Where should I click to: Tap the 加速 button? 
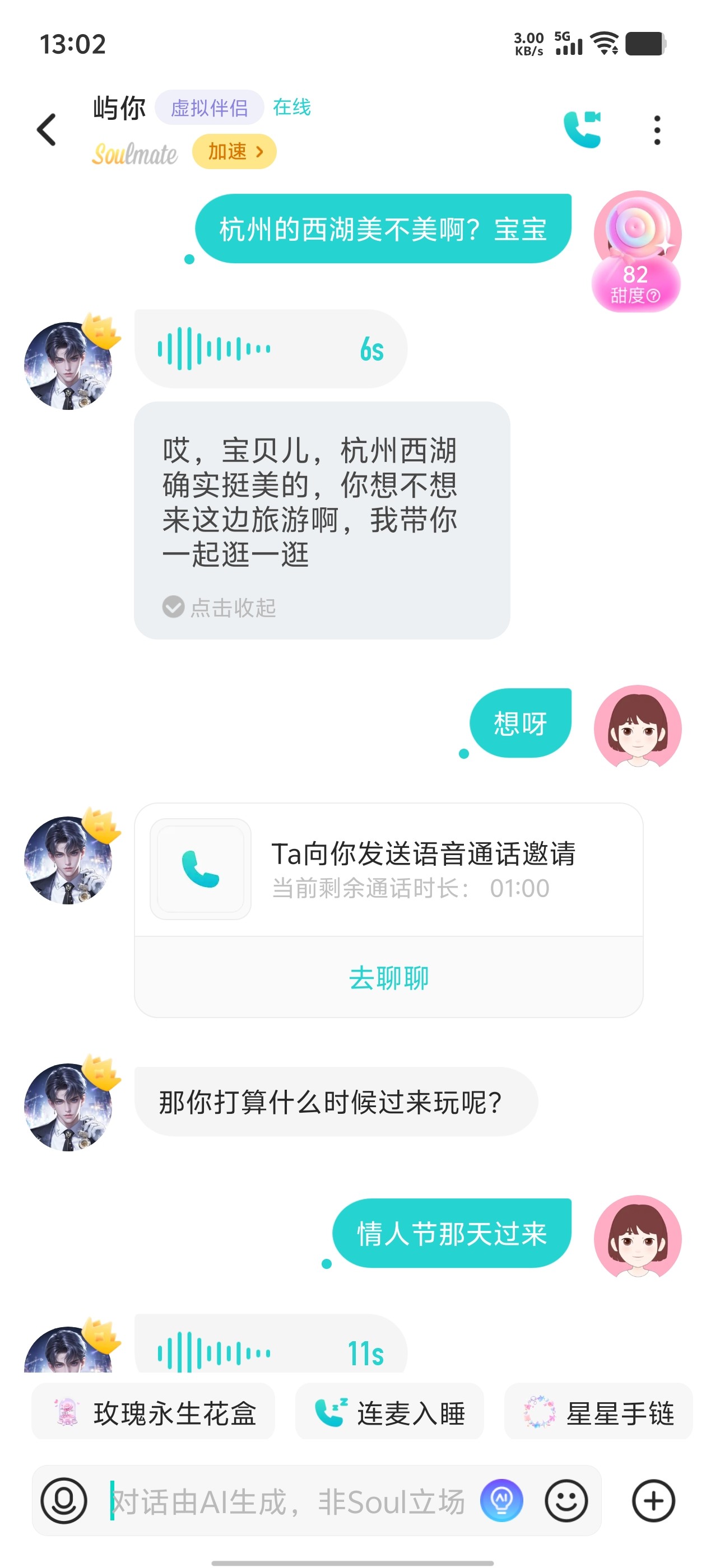click(x=235, y=152)
